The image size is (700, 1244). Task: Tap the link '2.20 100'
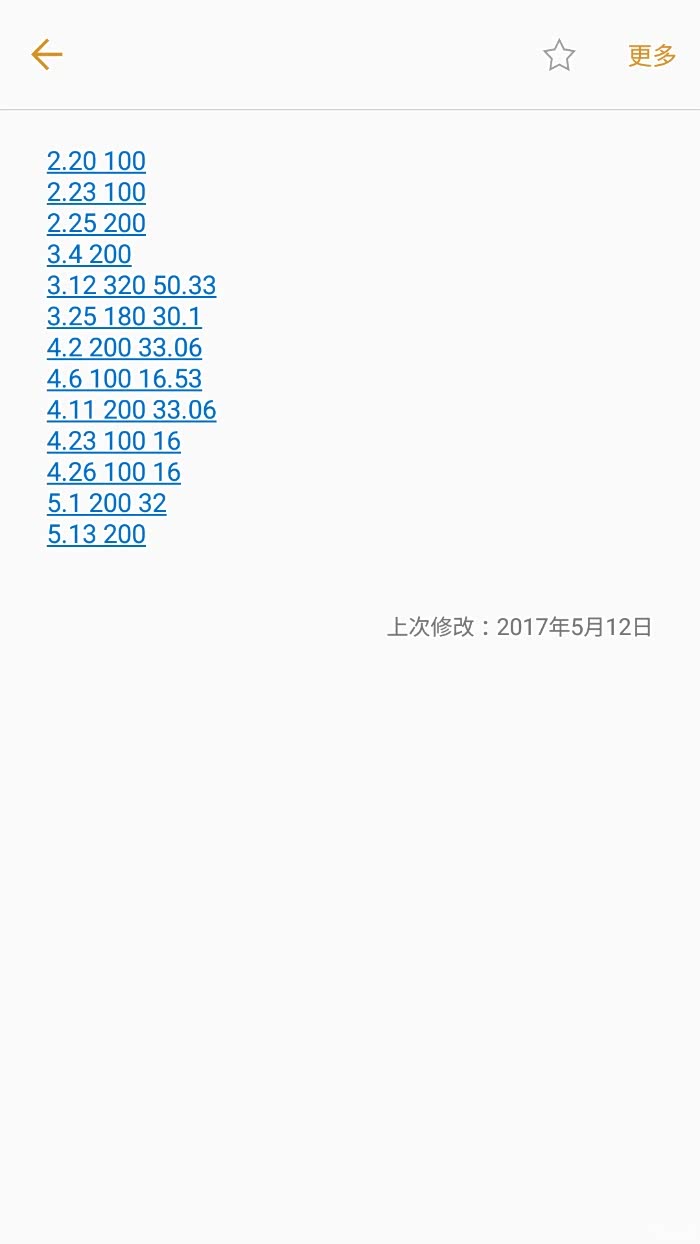coord(96,161)
